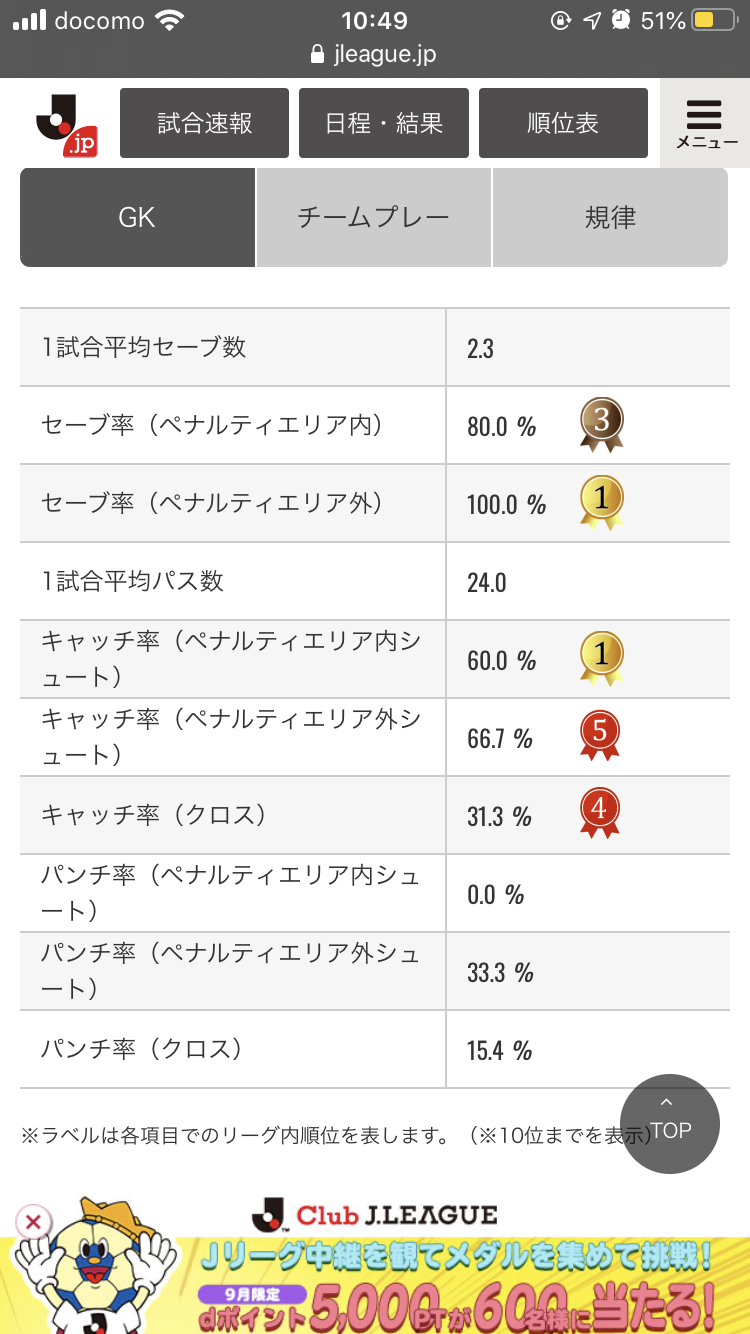Open the メニュー hamburger menu
The height and width of the screenshot is (1334, 750).
tap(705, 123)
